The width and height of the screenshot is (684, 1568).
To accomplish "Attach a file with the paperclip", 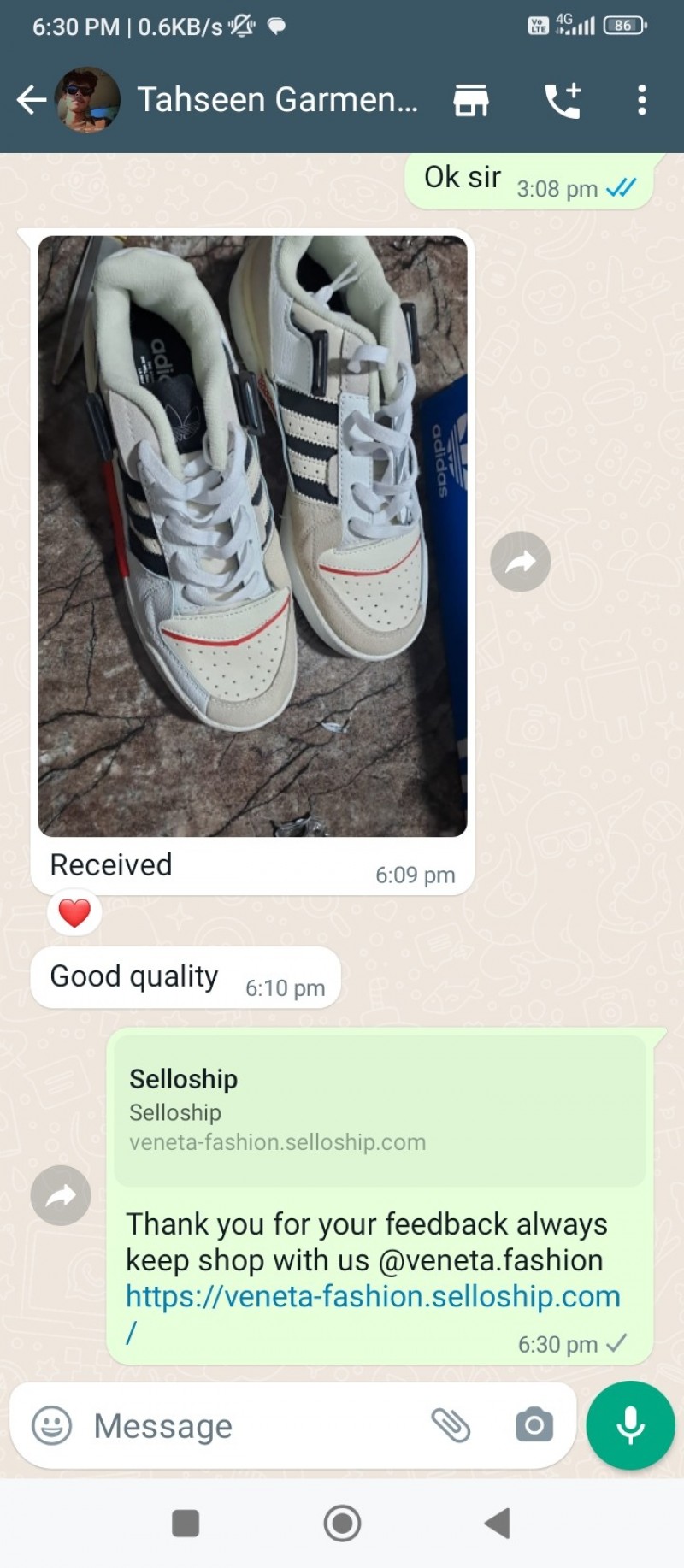I will (451, 1425).
